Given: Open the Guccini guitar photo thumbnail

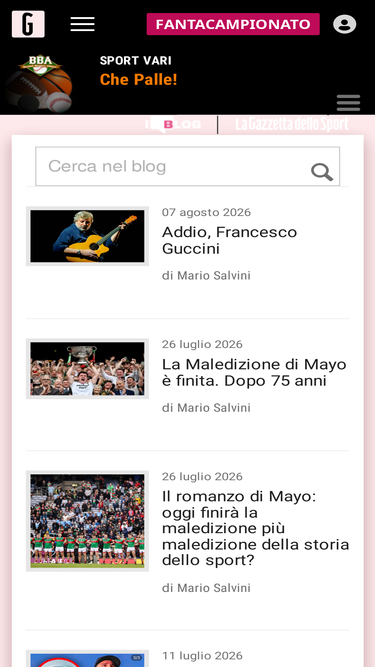Looking at the screenshot, I should pyautogui.click(x=88, y=236).
